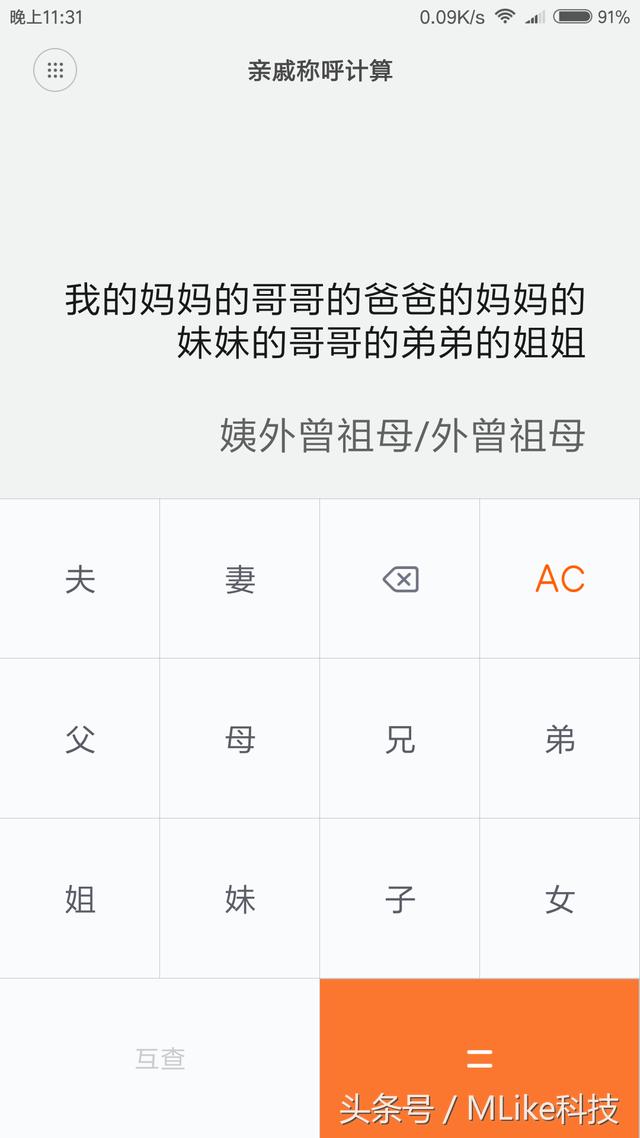
Task: Tap the 女 (daughter) key
Action: pos(560,899)
